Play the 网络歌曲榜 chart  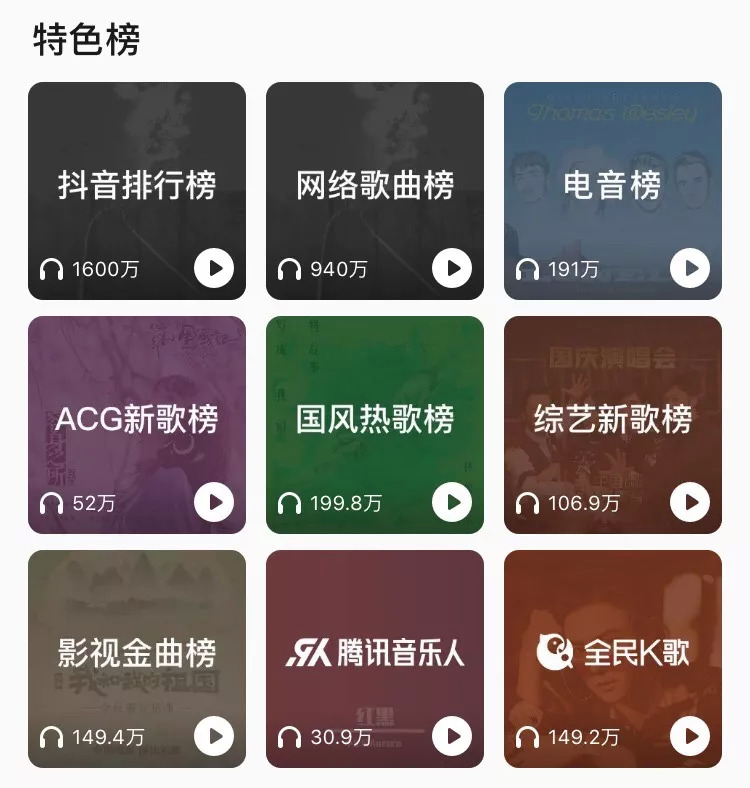point(452,268)
